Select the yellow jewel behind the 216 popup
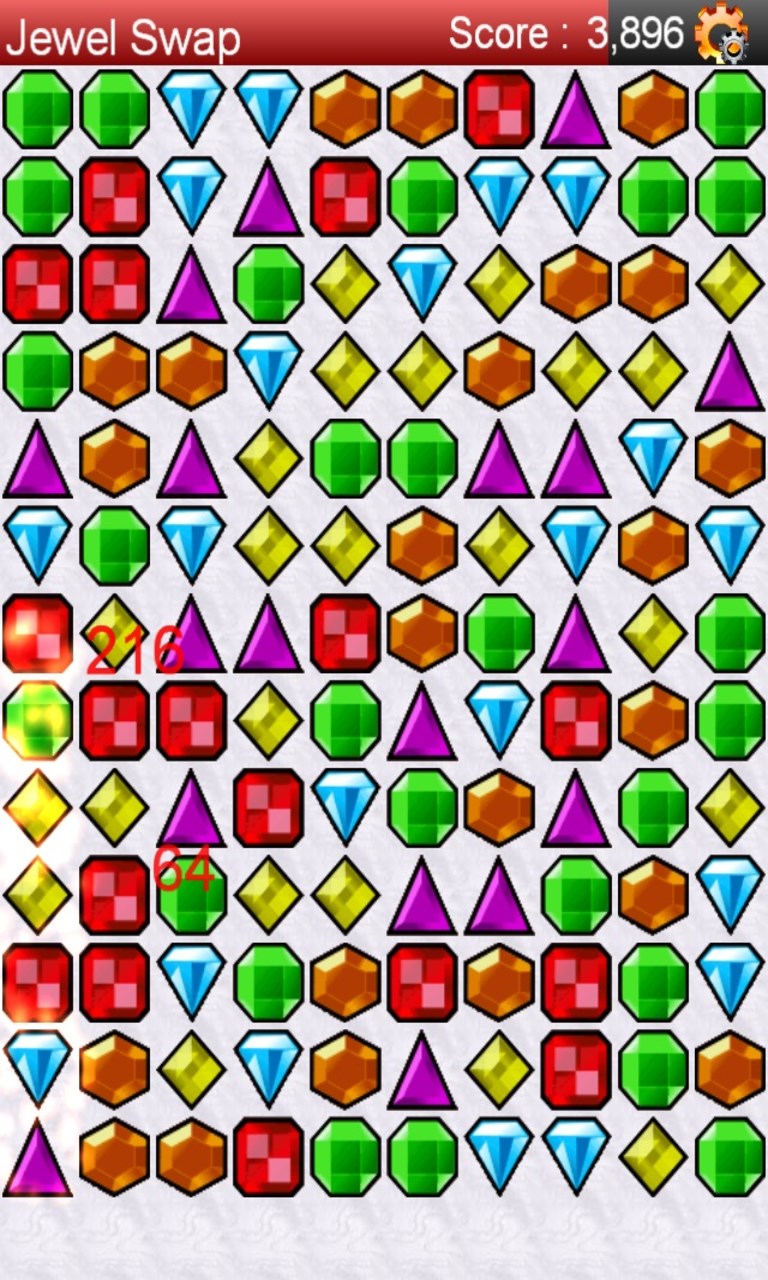Image resolution: width=768 pixels, height=1280 pixels. [x=114, y=633]
